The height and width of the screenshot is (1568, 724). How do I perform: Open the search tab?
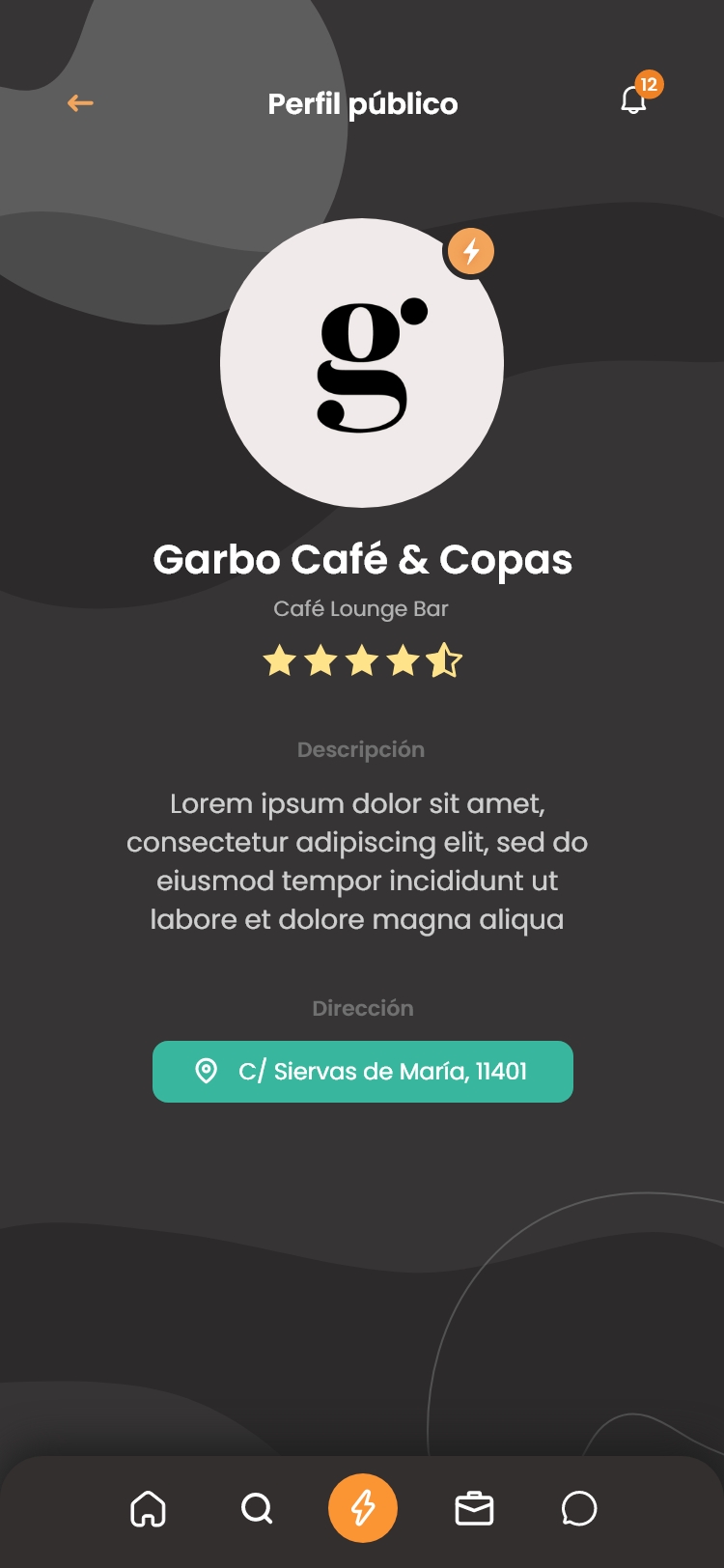(257, 1508)
